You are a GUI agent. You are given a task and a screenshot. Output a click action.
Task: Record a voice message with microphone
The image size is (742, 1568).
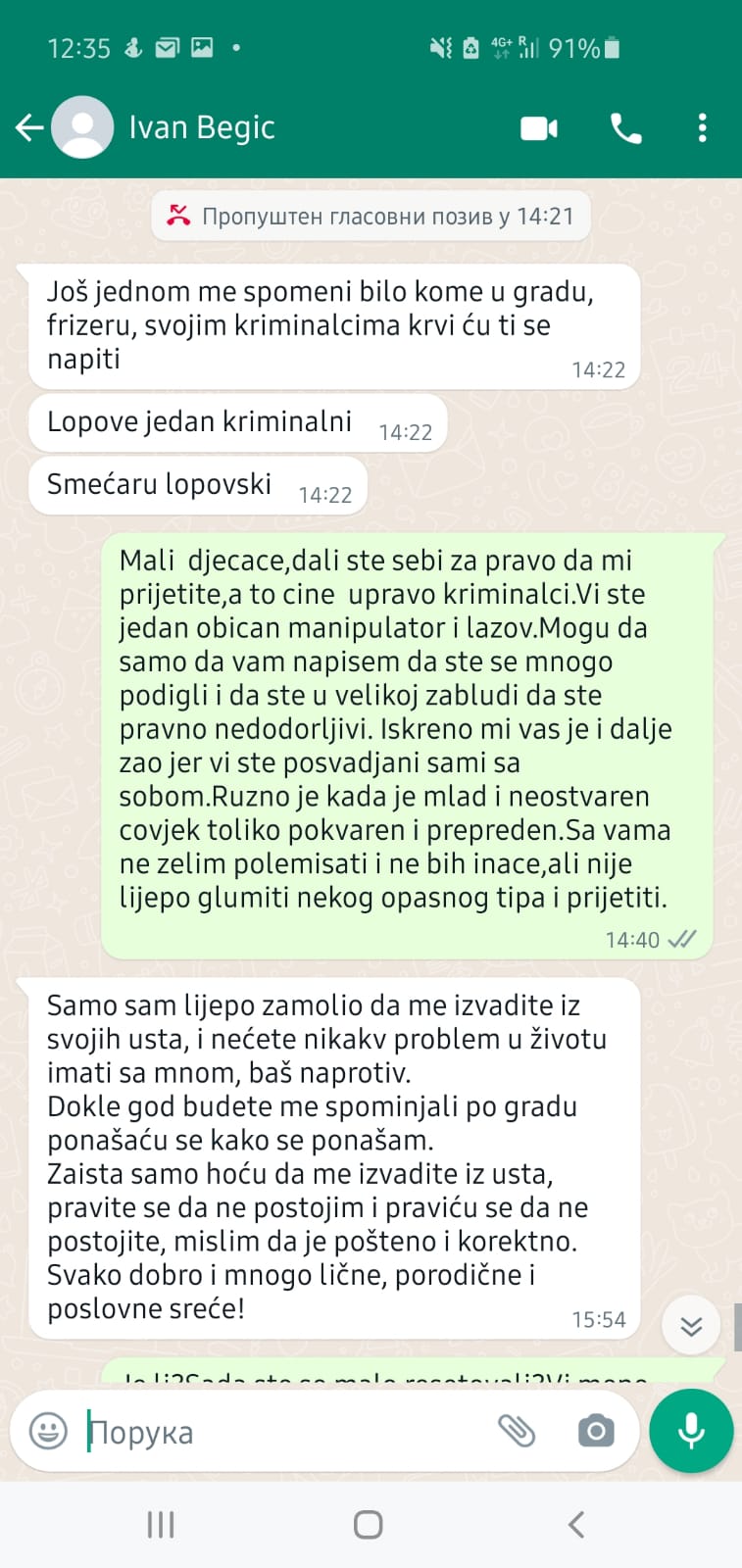(x=691, y=1431)
